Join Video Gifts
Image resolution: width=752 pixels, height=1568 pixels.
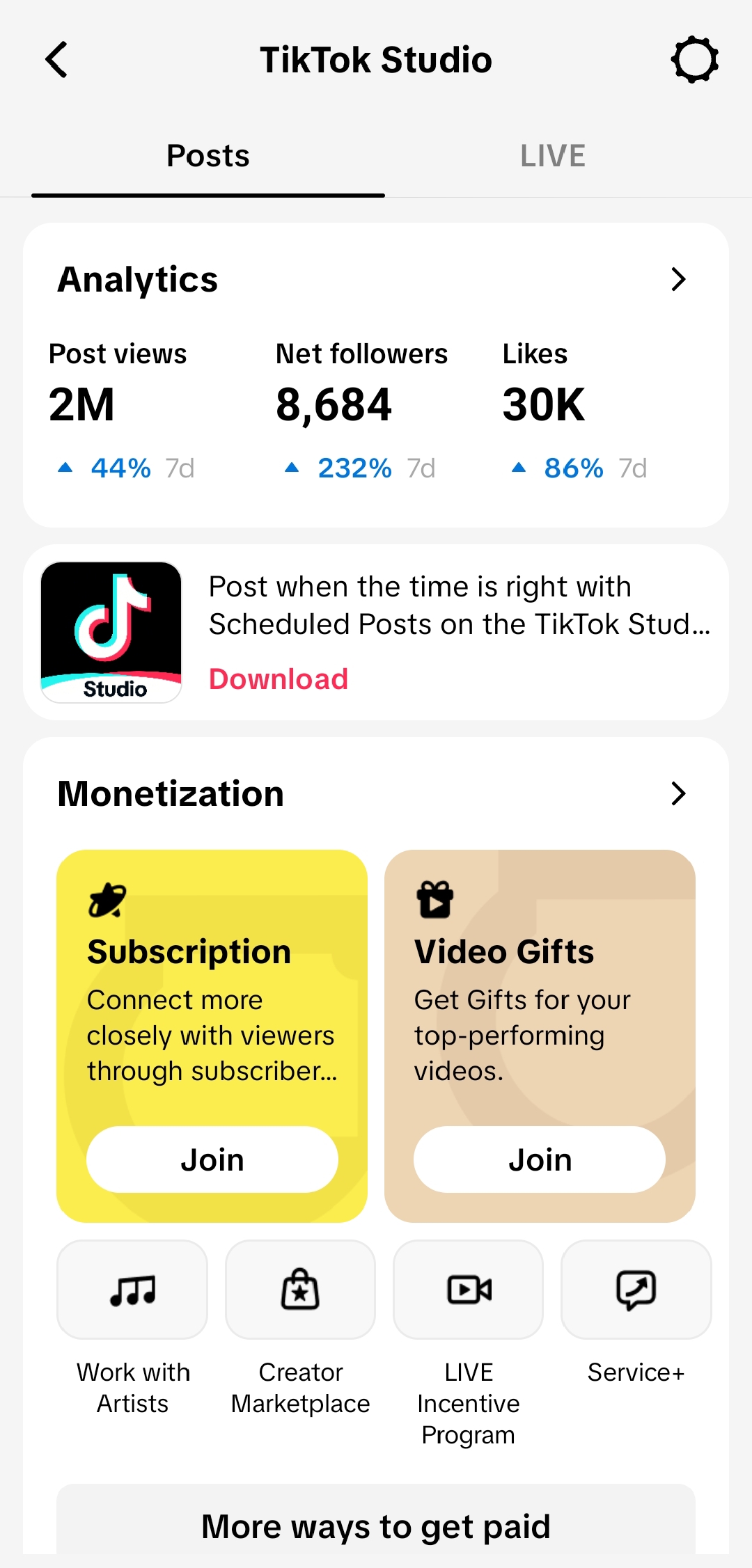pyautogui.click(x=540, y=1159)
